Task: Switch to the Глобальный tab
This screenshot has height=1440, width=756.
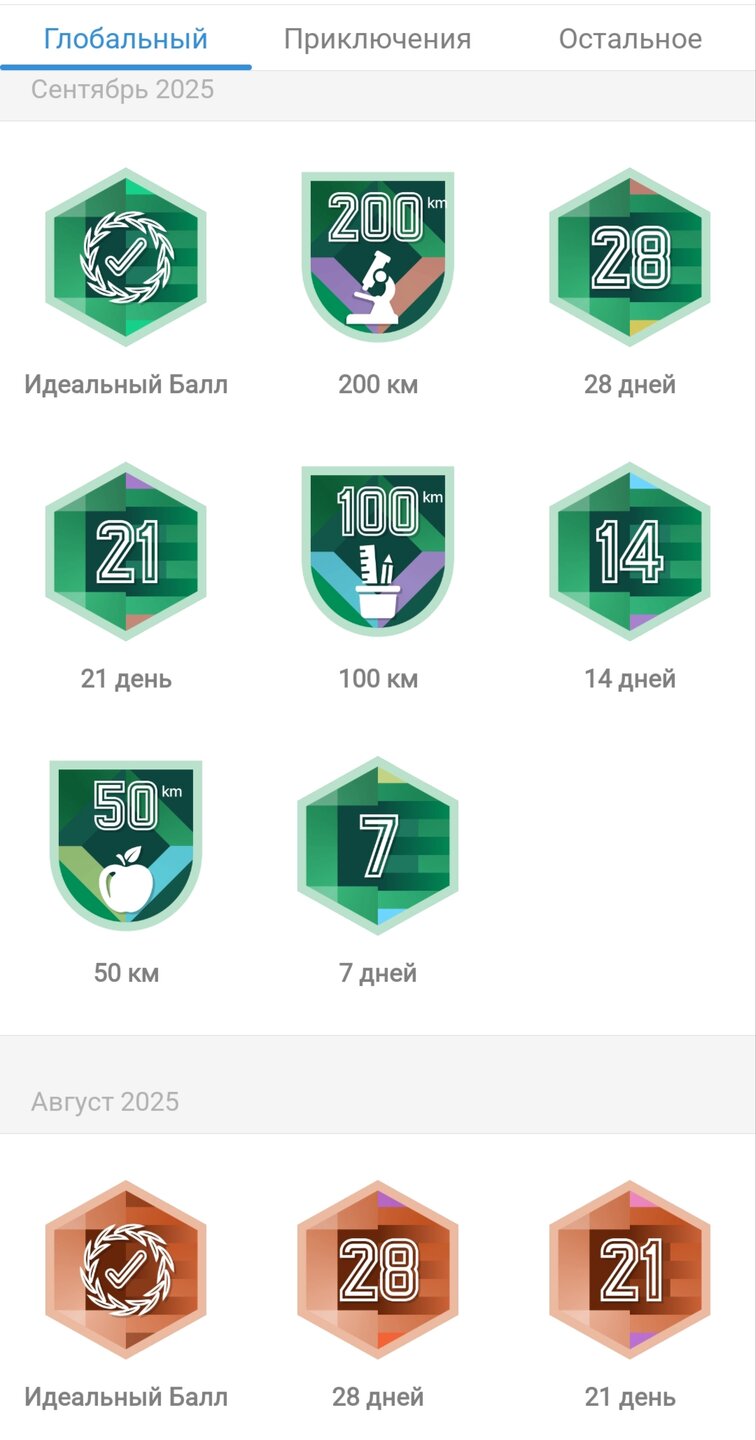Action: pos(126,39)
